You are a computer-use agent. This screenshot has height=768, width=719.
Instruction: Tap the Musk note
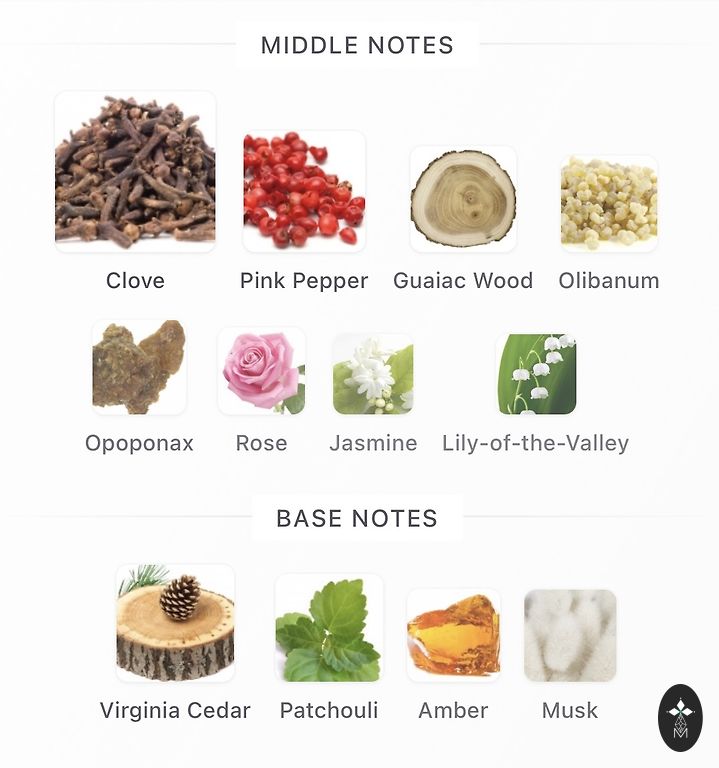[x=570, y=635]
